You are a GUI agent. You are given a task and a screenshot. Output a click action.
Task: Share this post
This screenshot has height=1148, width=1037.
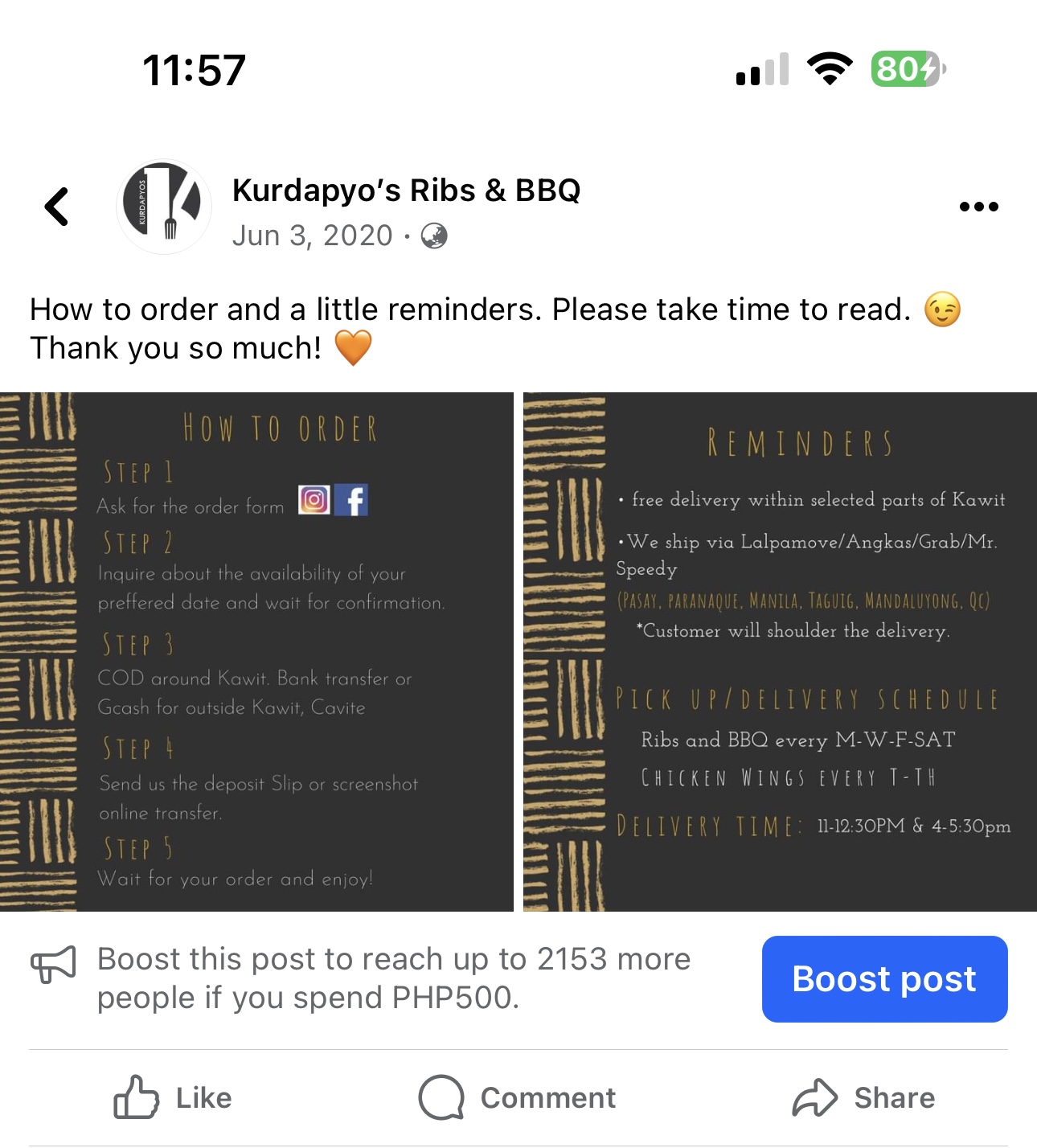[863, 1097]
